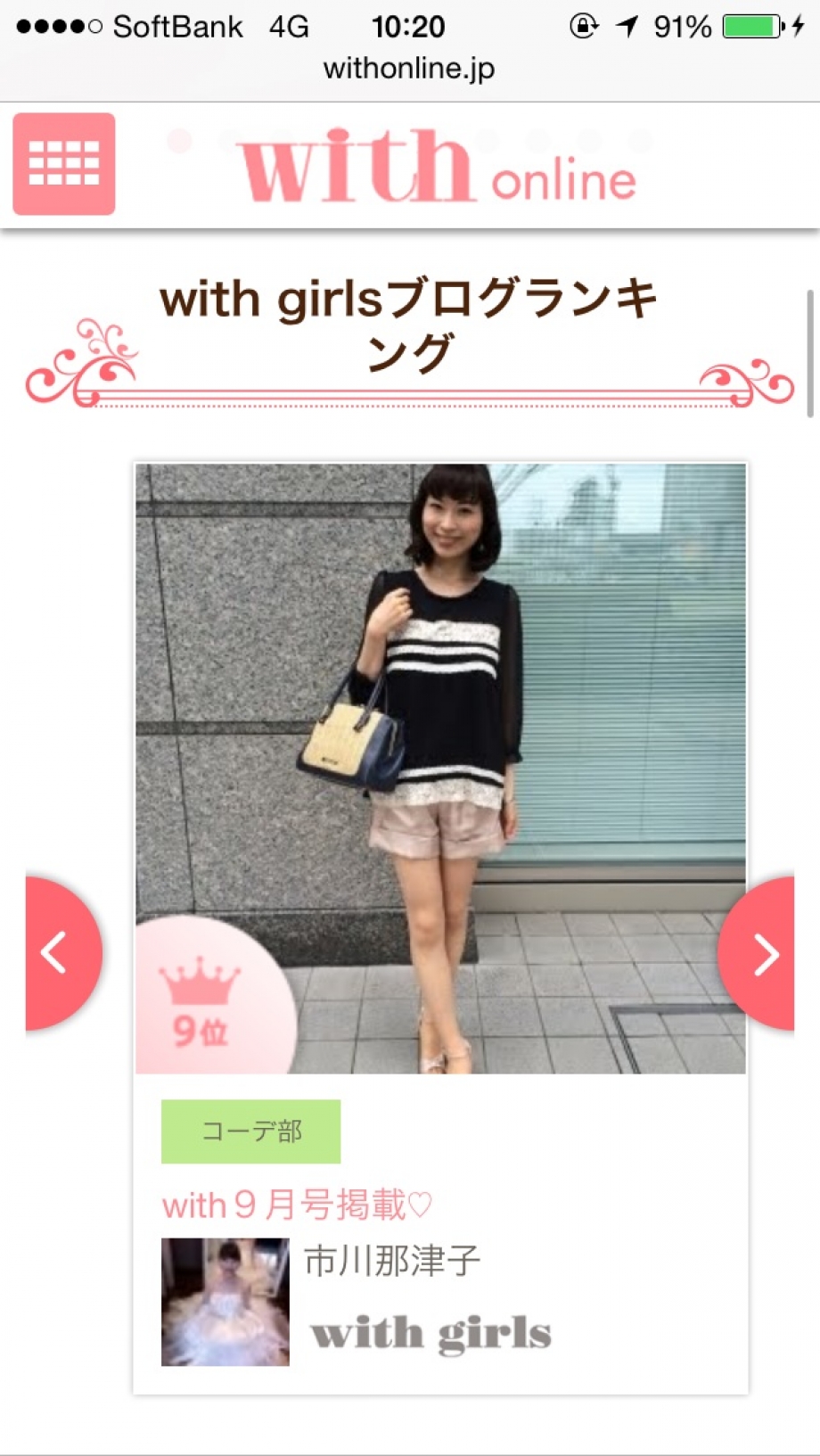Open the with９月号掲載♡ blog post
The width and height of the screenshot is (820, 1456).
pyautogui.click(x=297, y=1205)
